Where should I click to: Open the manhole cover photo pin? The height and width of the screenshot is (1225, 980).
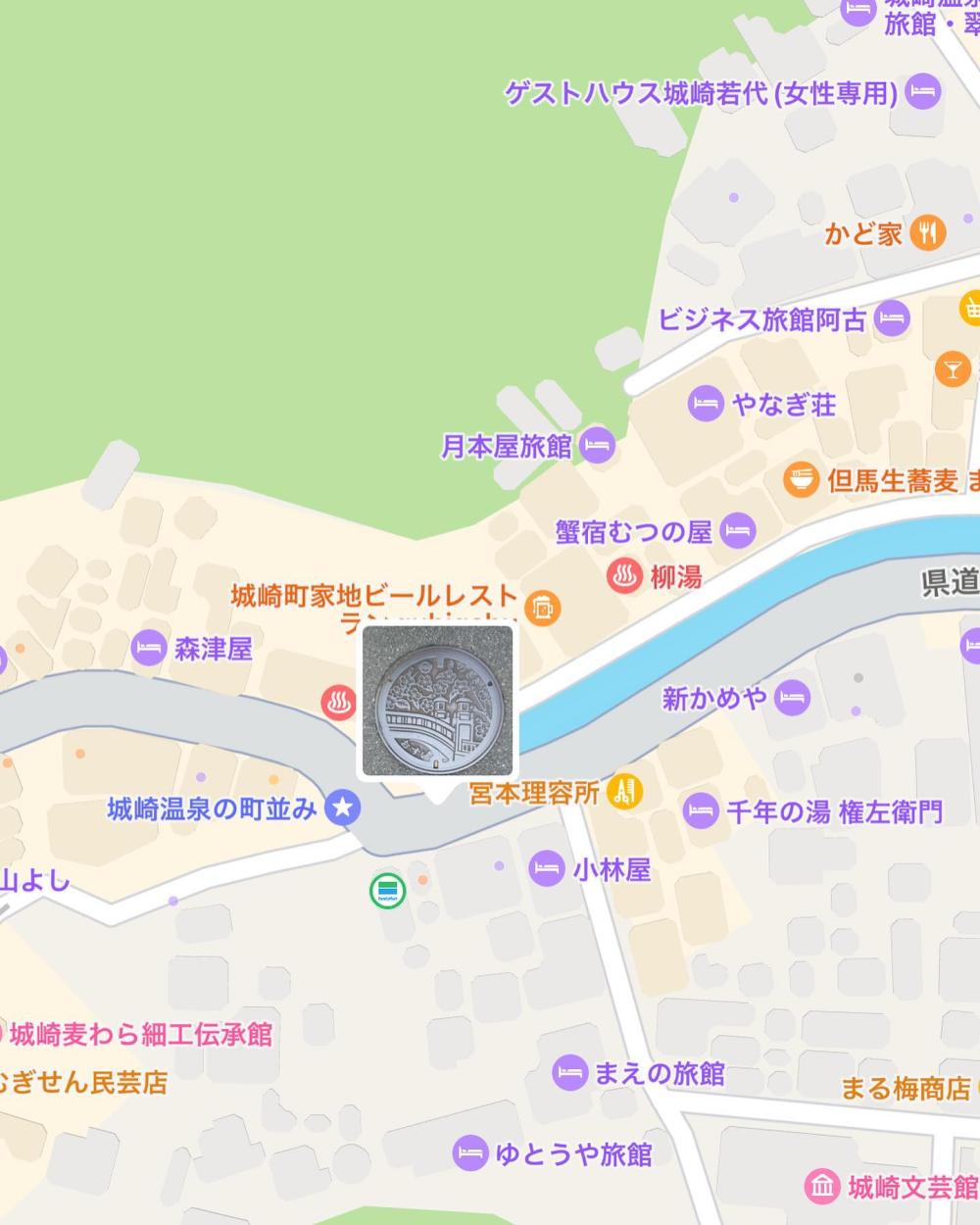(437, 701)
